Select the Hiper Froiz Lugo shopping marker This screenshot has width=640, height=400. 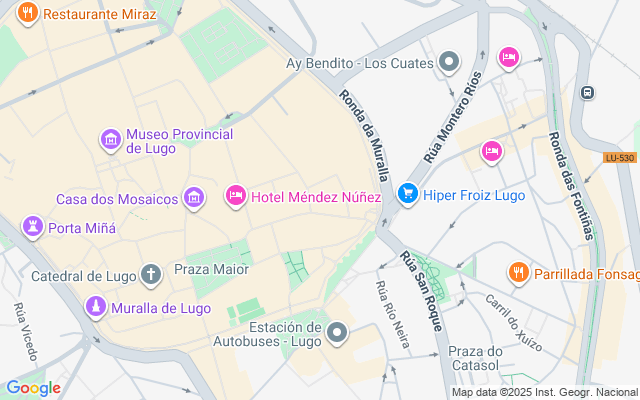[407, 194]
